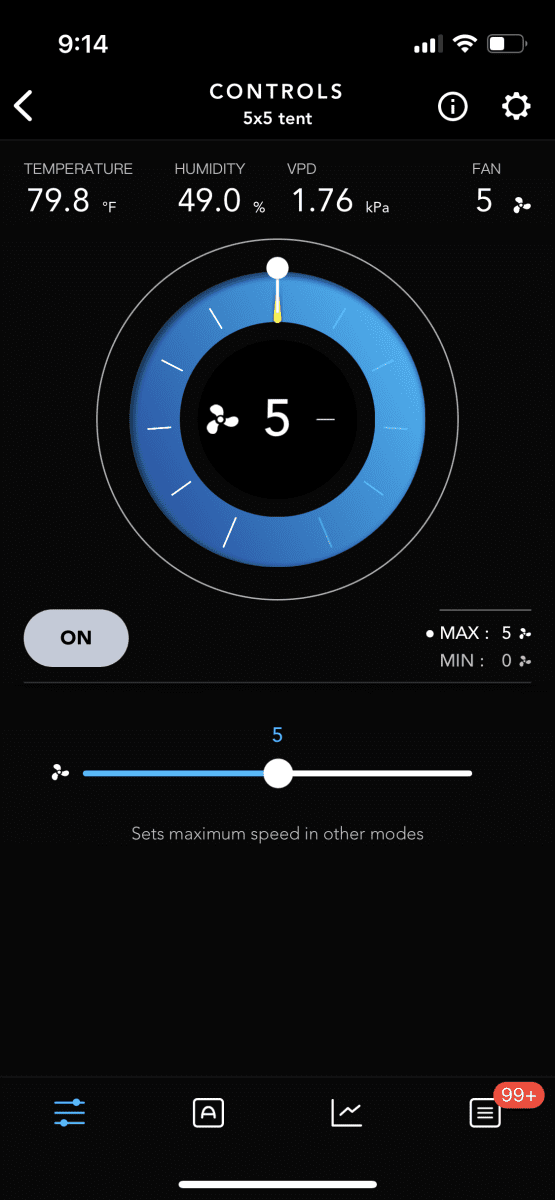This screenshot has width=555, height=1200.
Task: Open the logs tab with 99+ badge
Action: (x=485, y=1112)
